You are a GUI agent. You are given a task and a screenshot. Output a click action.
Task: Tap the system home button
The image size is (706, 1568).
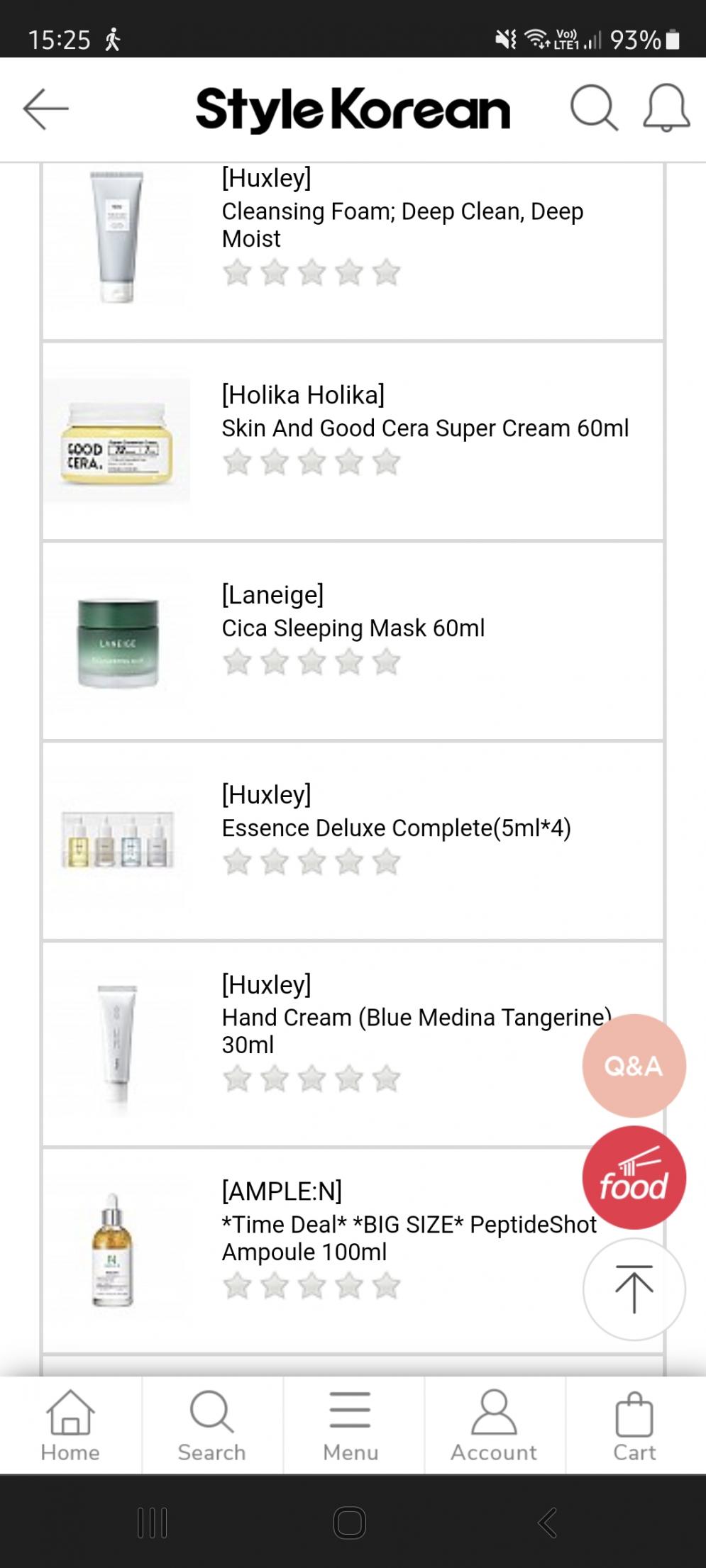coord(349,1522)
